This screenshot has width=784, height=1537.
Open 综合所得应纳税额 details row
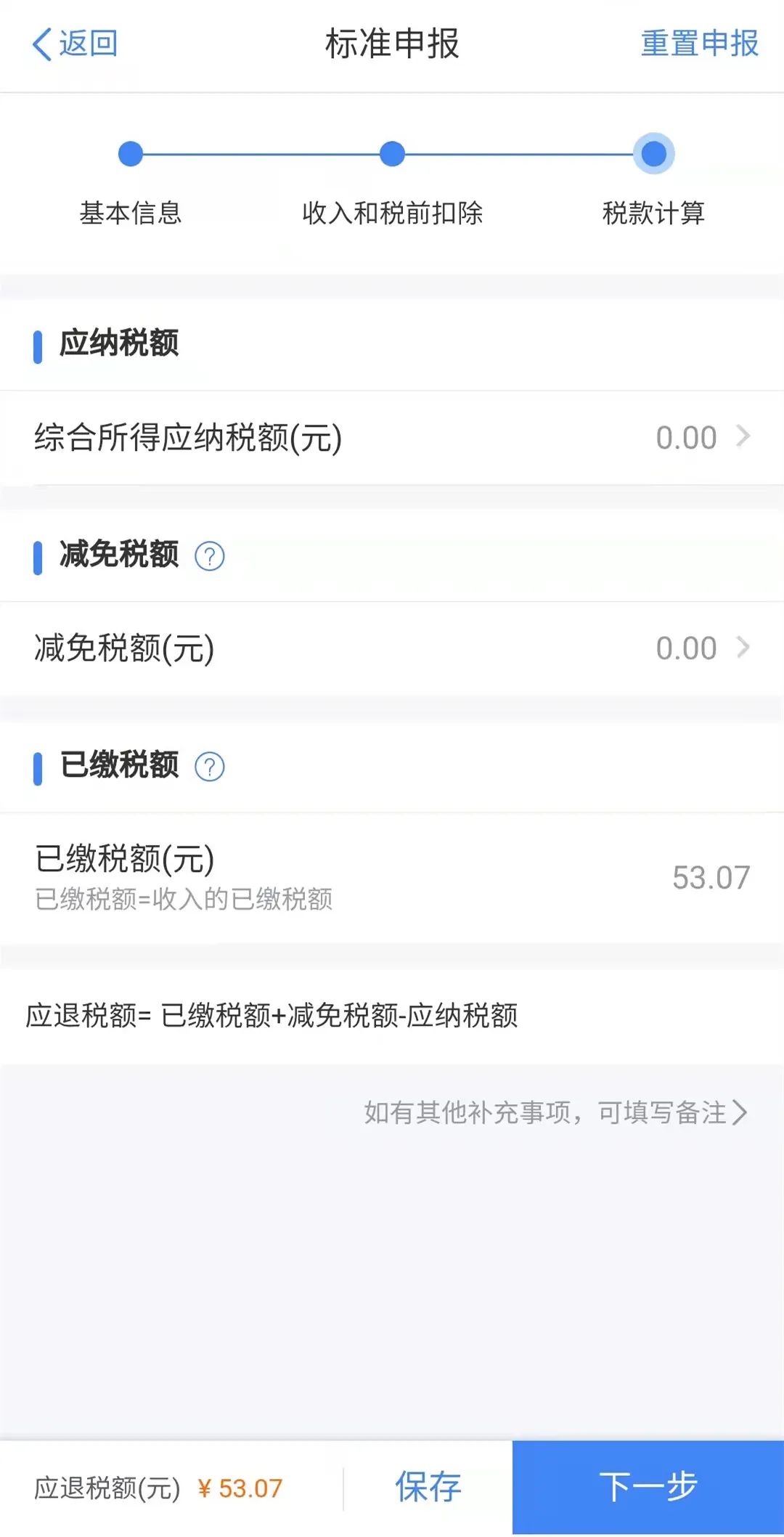coord(392,438)
